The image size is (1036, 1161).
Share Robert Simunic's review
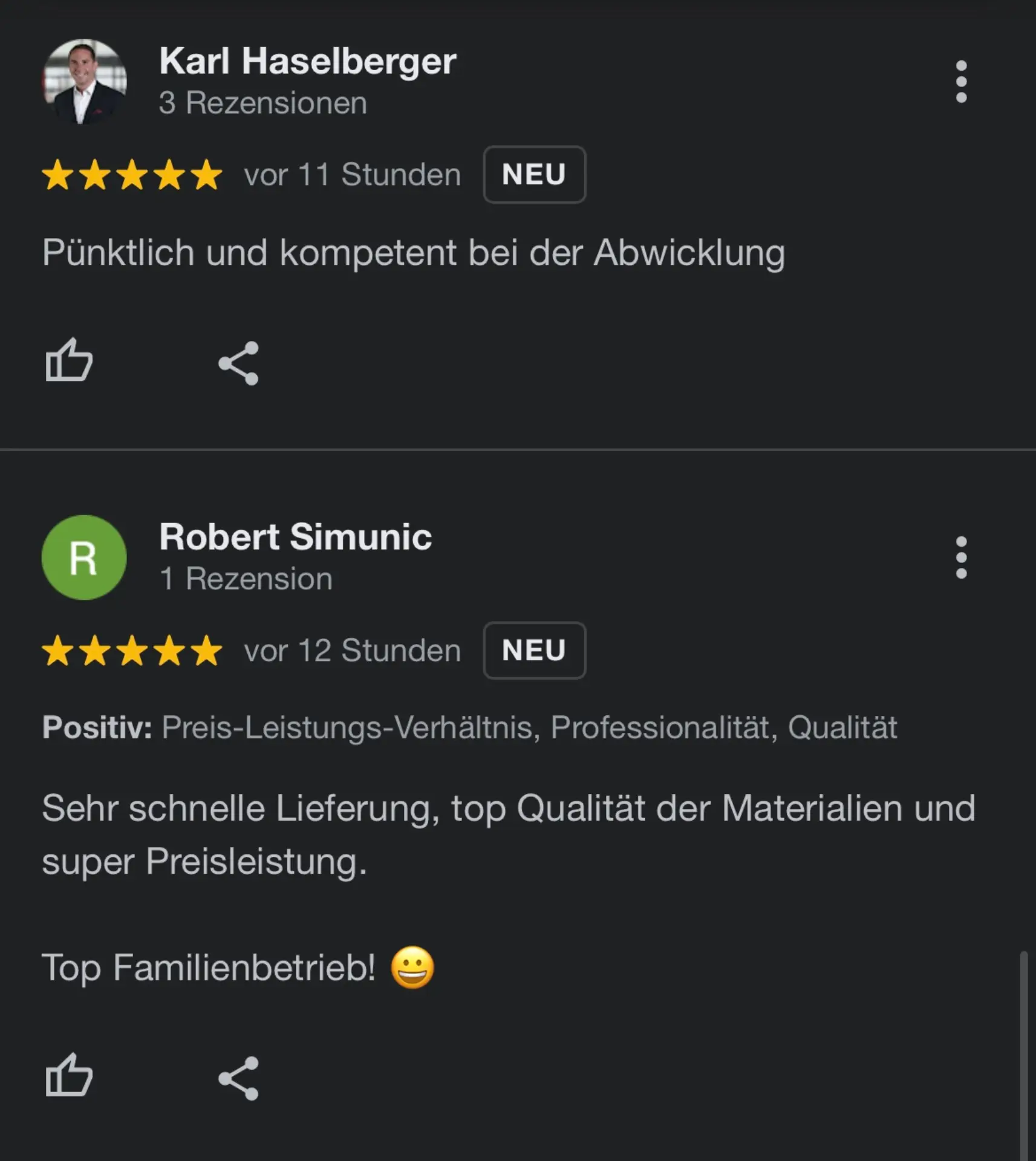point(238,1078)
